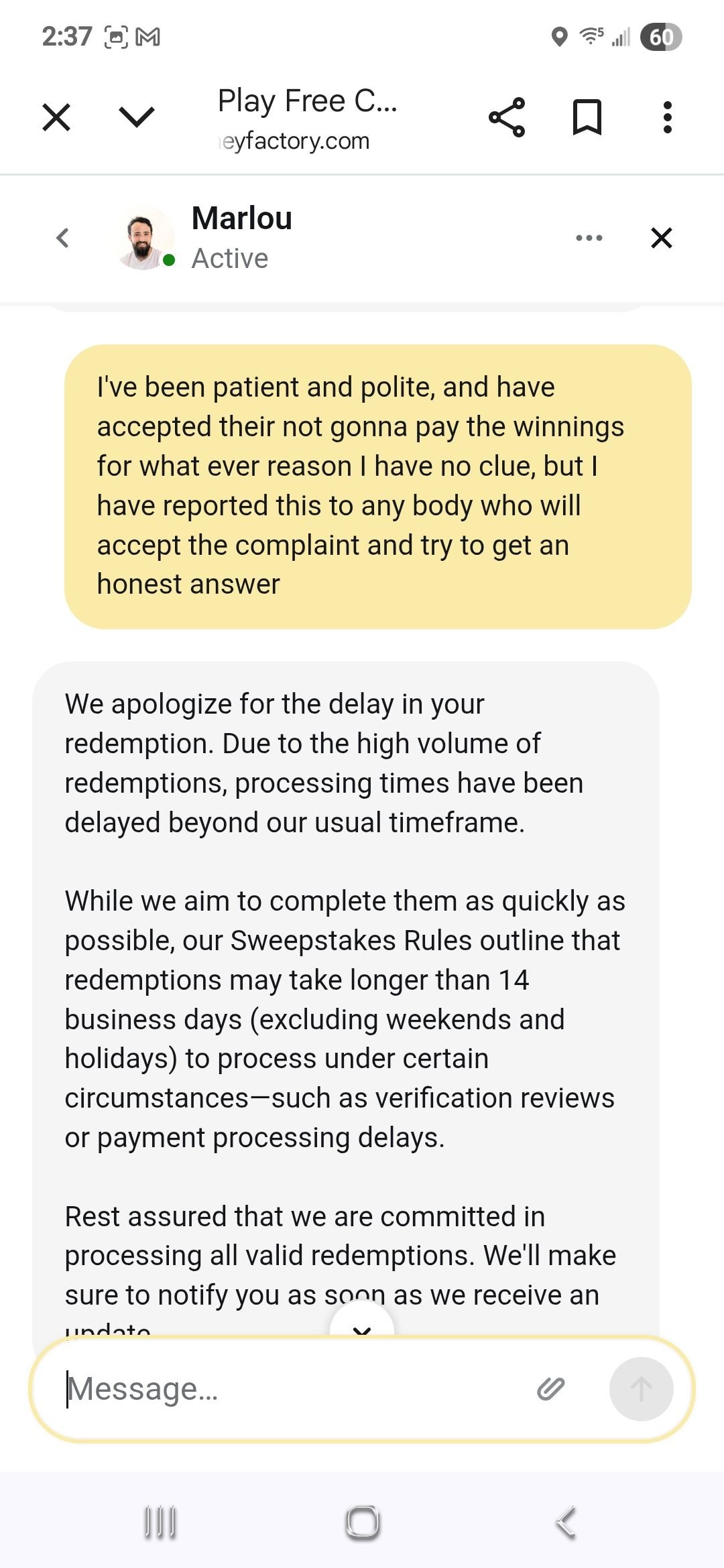Screen dimensions: 724x1568
Task: Close the chat with Marlou
Action: [x=662, y=237]
